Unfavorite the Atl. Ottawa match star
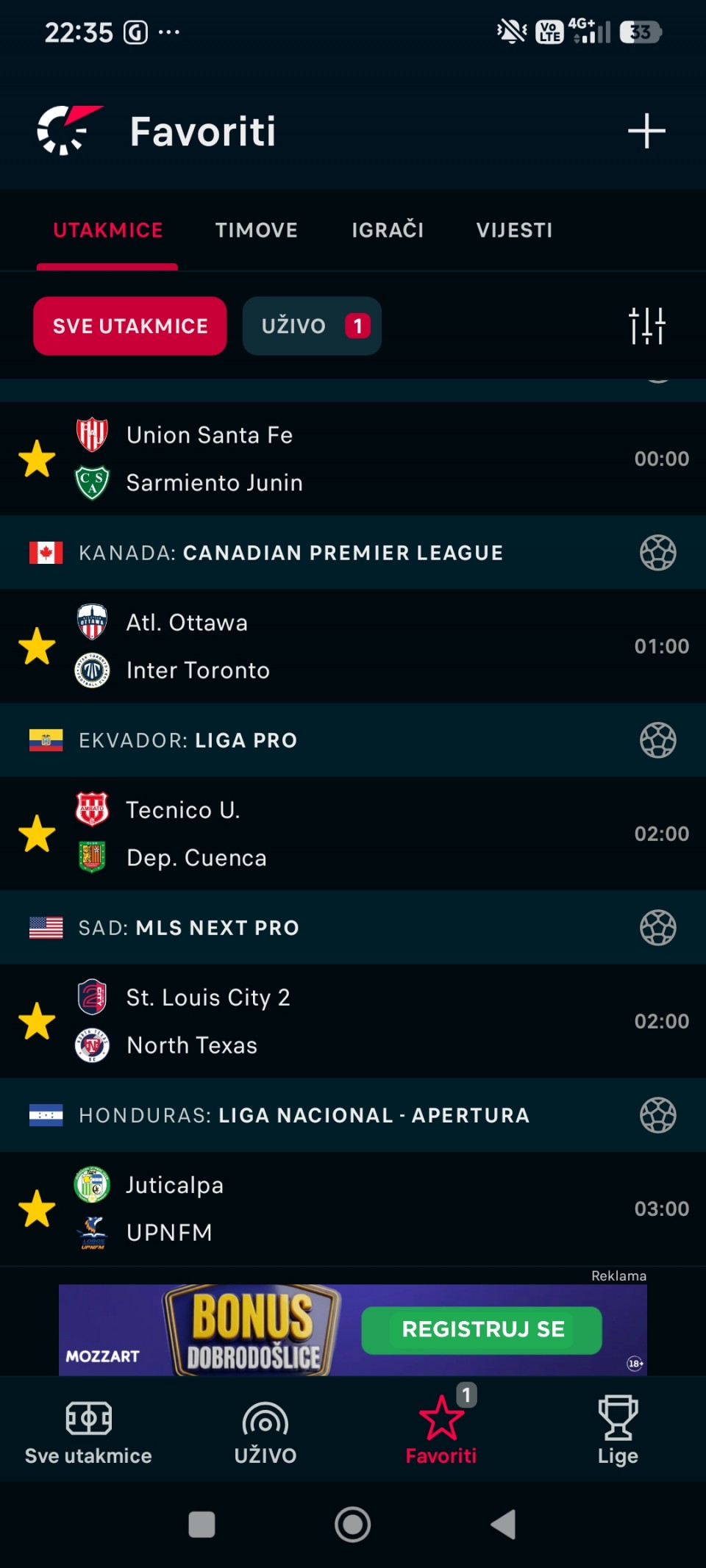This screenshot has height=1568, width=706. pos(37,646)
